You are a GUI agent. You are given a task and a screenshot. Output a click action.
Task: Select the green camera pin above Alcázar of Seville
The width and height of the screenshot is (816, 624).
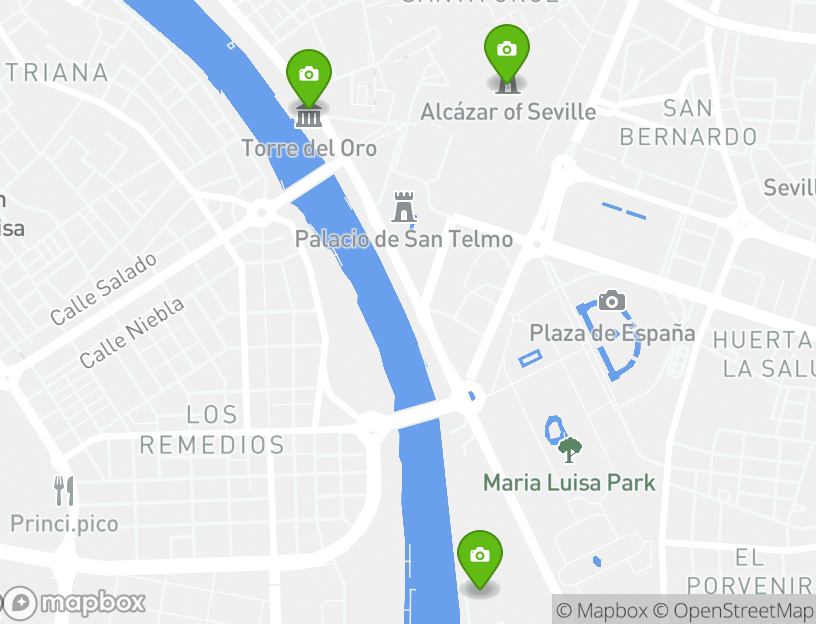pyautogui.click(x=506, y=50)
